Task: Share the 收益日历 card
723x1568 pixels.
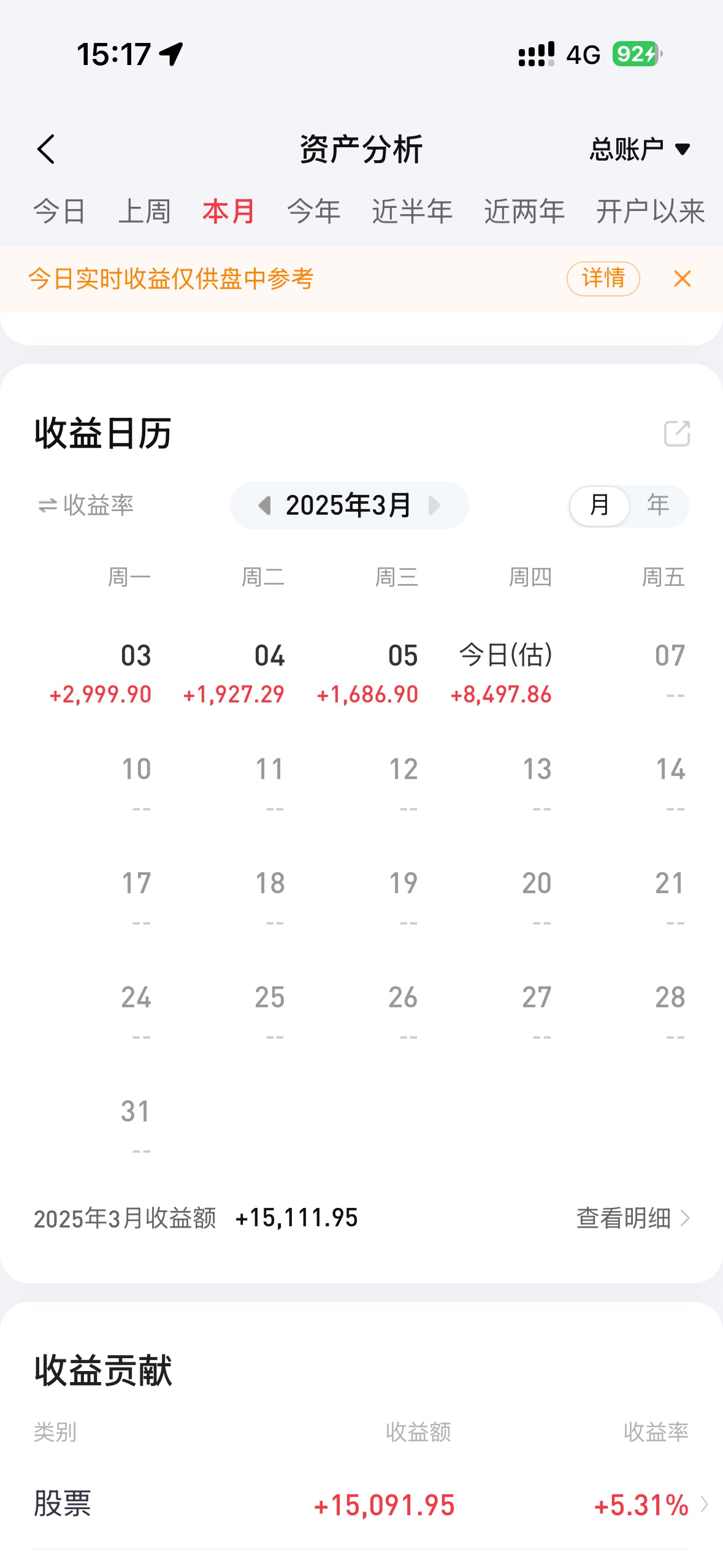Action: point(677,433)
